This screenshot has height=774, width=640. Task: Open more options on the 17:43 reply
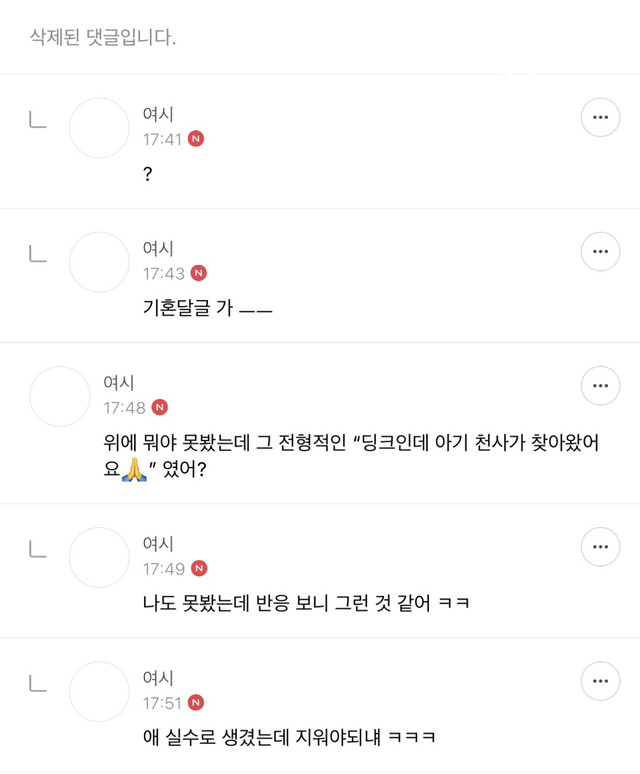pos(600,251)
